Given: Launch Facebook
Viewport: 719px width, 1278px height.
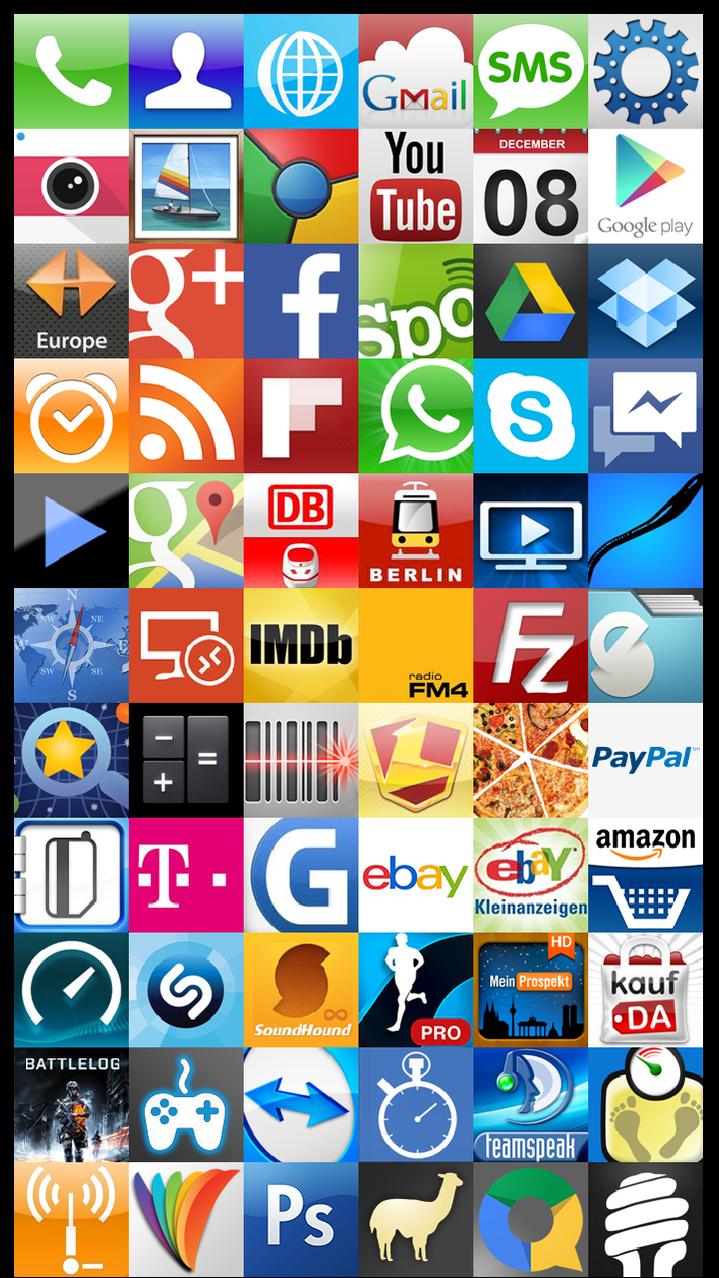Looking at the screenshot, I should tap(300, 301).
